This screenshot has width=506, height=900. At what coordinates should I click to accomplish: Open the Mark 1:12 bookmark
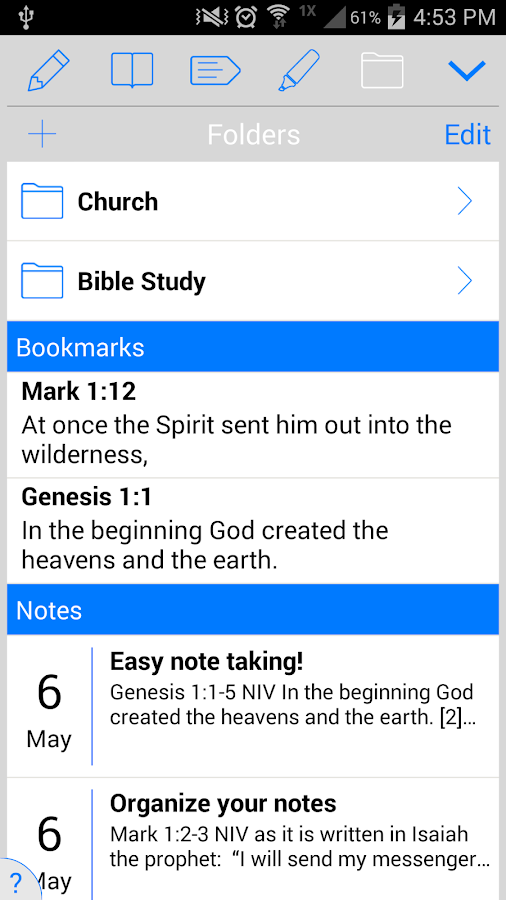click(x=253, y=425)
